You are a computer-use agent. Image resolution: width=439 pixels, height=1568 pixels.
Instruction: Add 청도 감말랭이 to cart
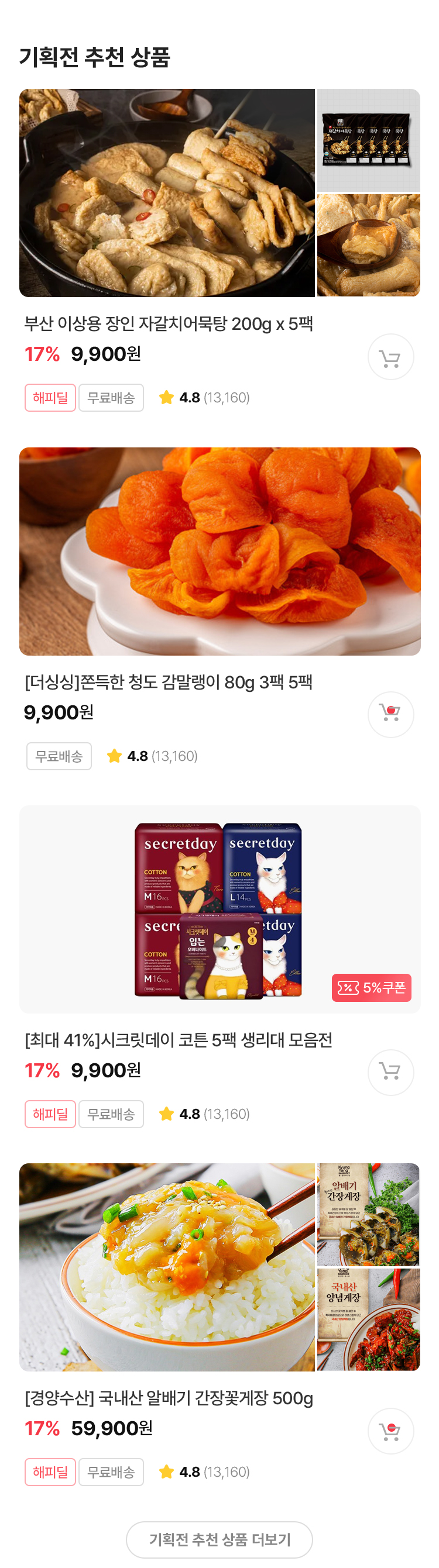click(x=390, y=715)
